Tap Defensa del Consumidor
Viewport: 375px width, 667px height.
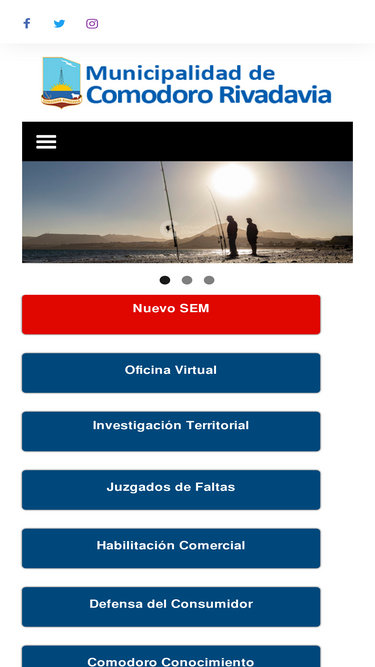171,607
